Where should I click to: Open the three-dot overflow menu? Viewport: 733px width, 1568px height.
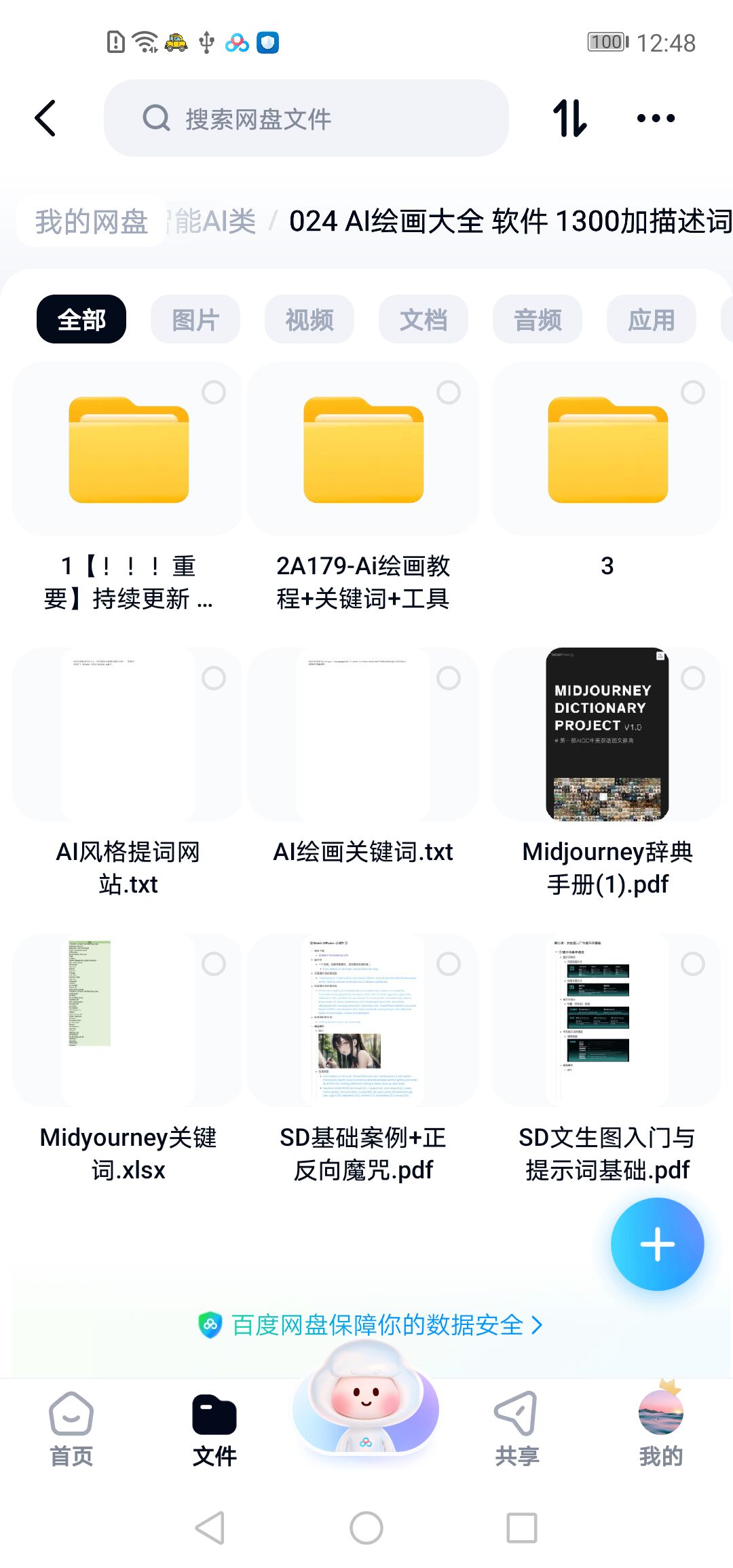pos(656,118)
